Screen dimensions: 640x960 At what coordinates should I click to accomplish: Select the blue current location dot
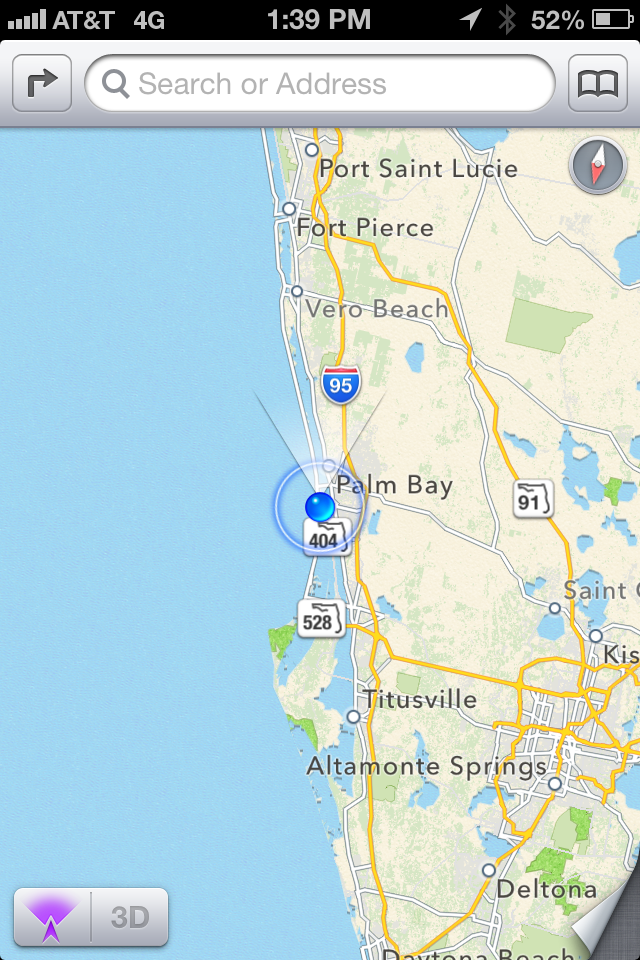[x=320, y=507]
